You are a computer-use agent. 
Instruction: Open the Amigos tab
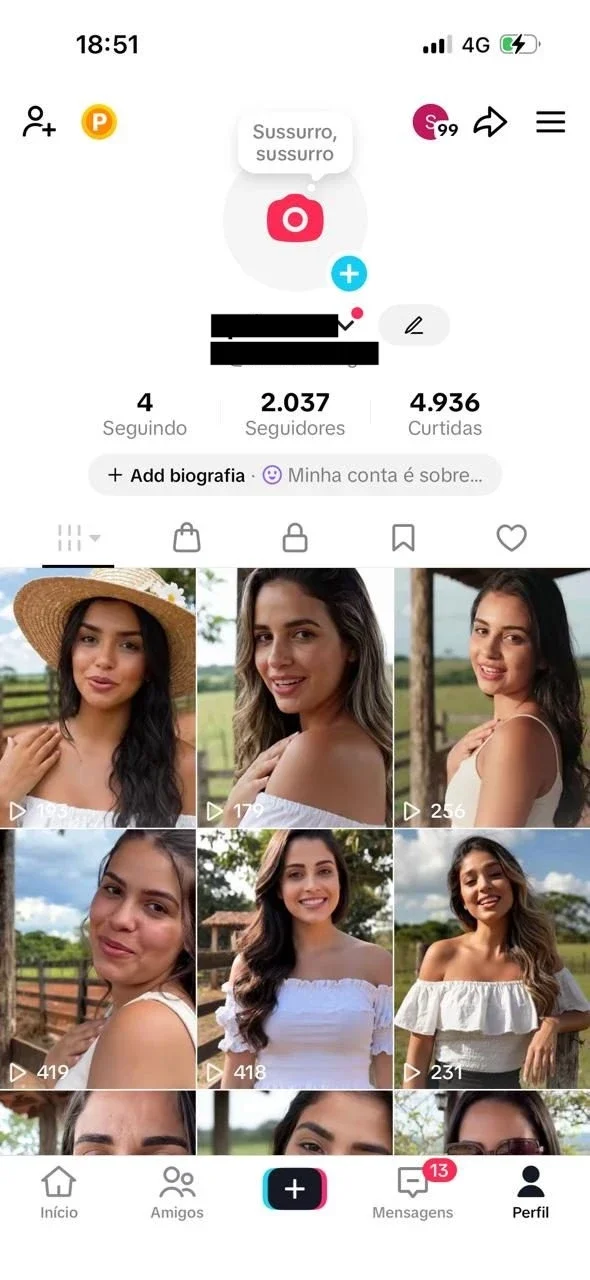pos(177,1193)
